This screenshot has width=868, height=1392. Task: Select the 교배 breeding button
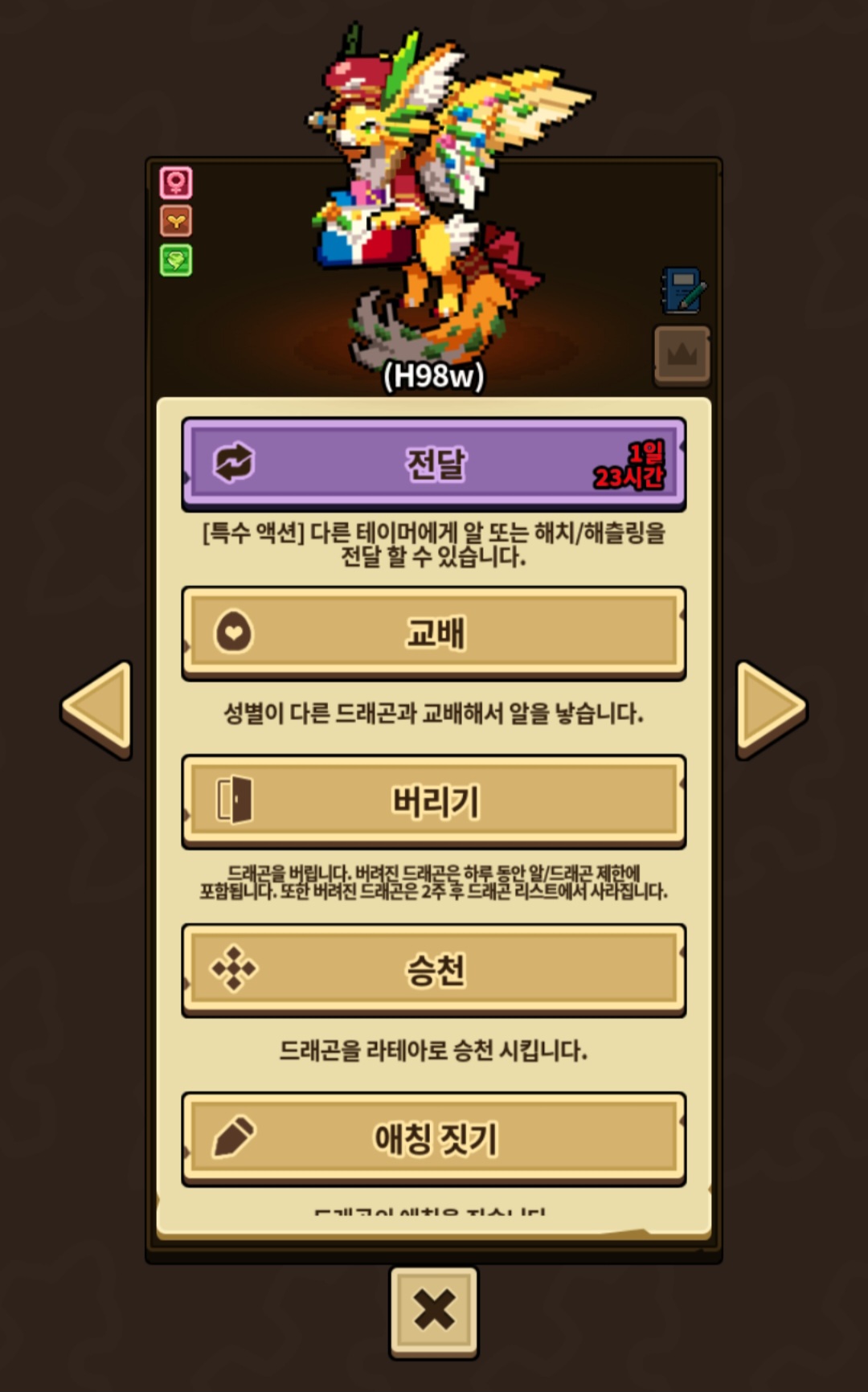(x=434, y=633)
